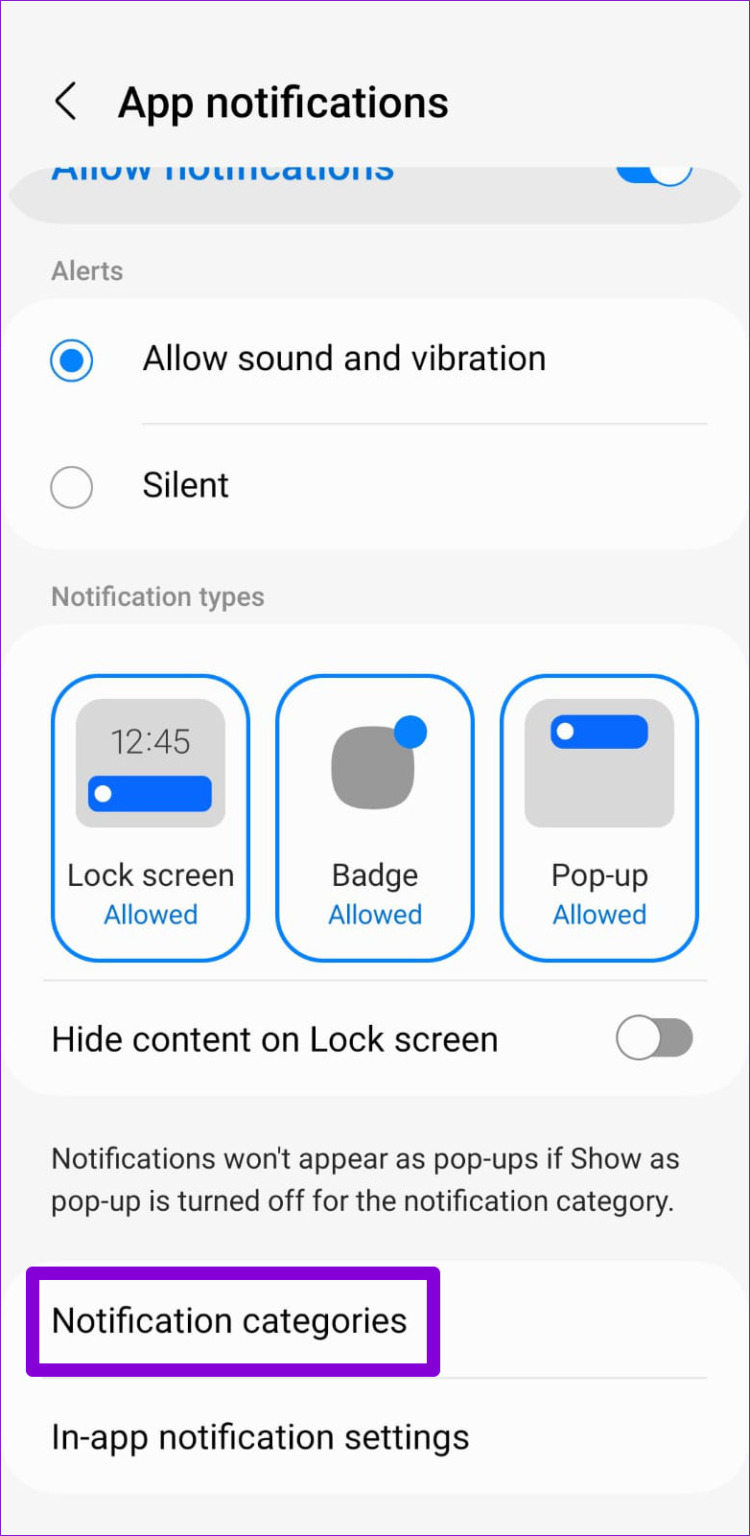Tap the Allowed label under Lock screen

coord(150,914)
